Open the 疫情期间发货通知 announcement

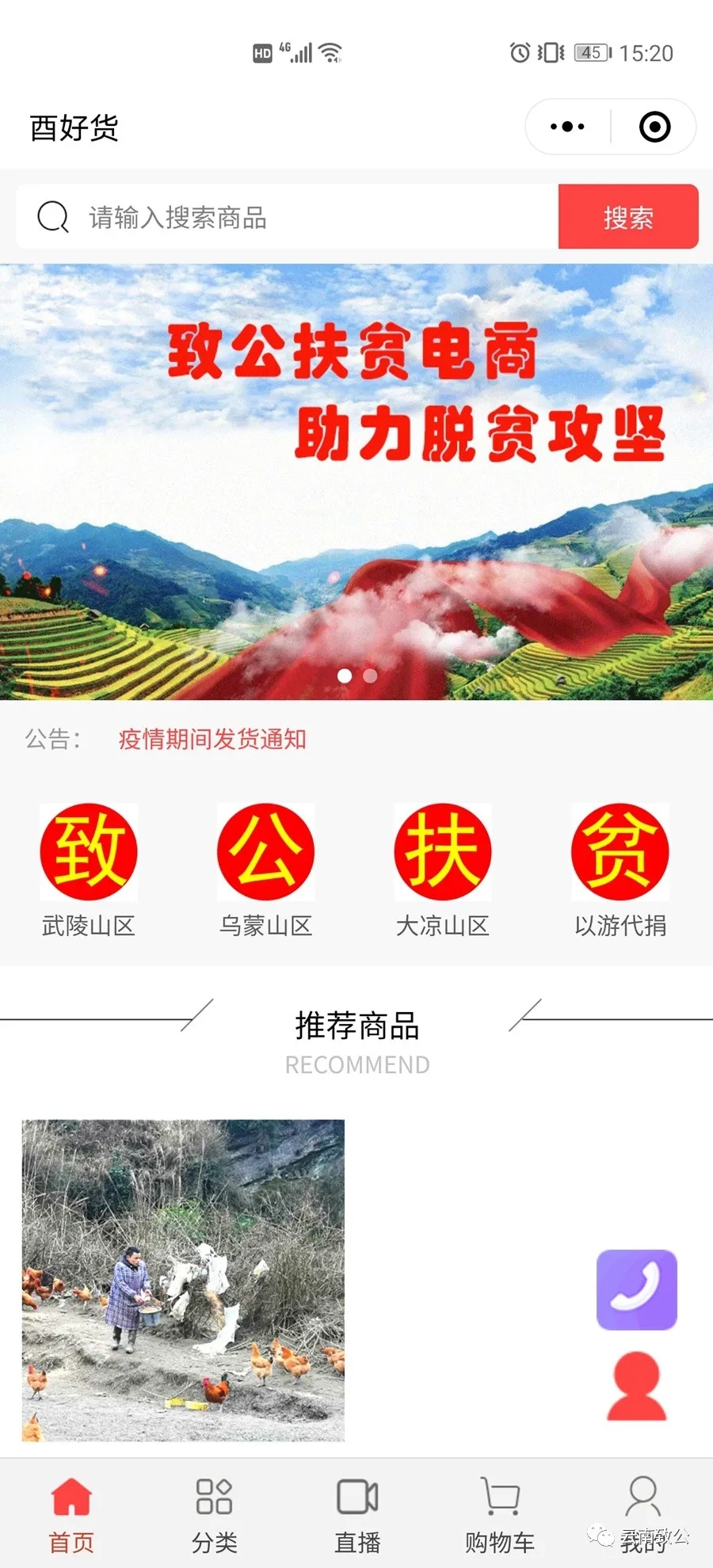point(212,739)
